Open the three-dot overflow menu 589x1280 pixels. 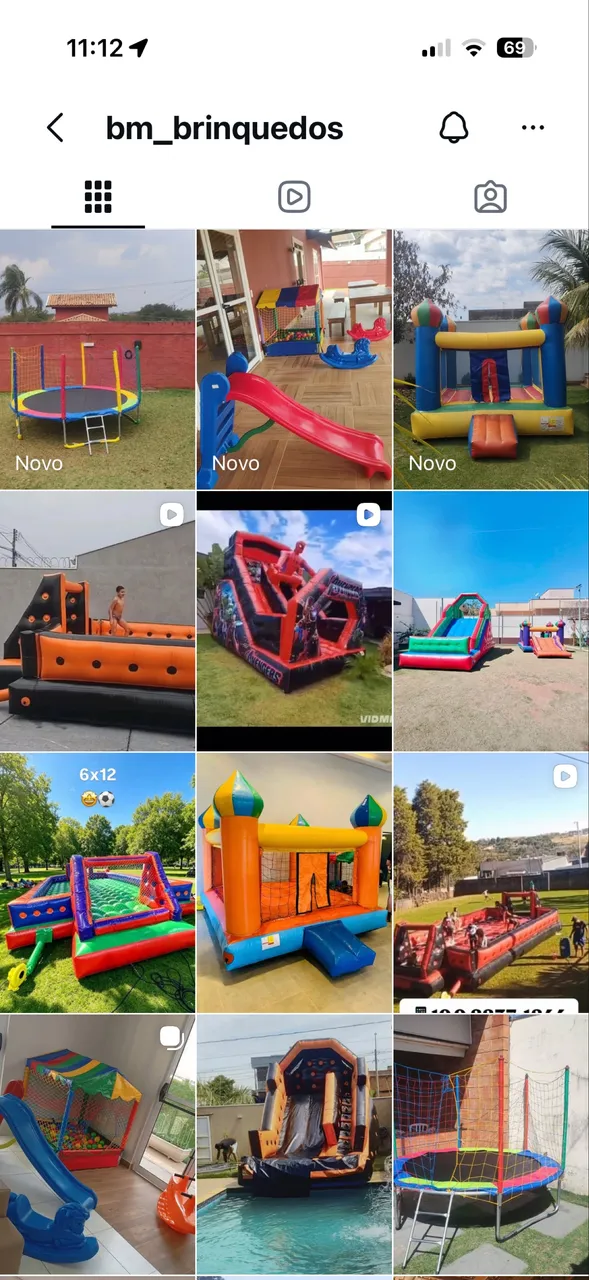coord(533,128)
